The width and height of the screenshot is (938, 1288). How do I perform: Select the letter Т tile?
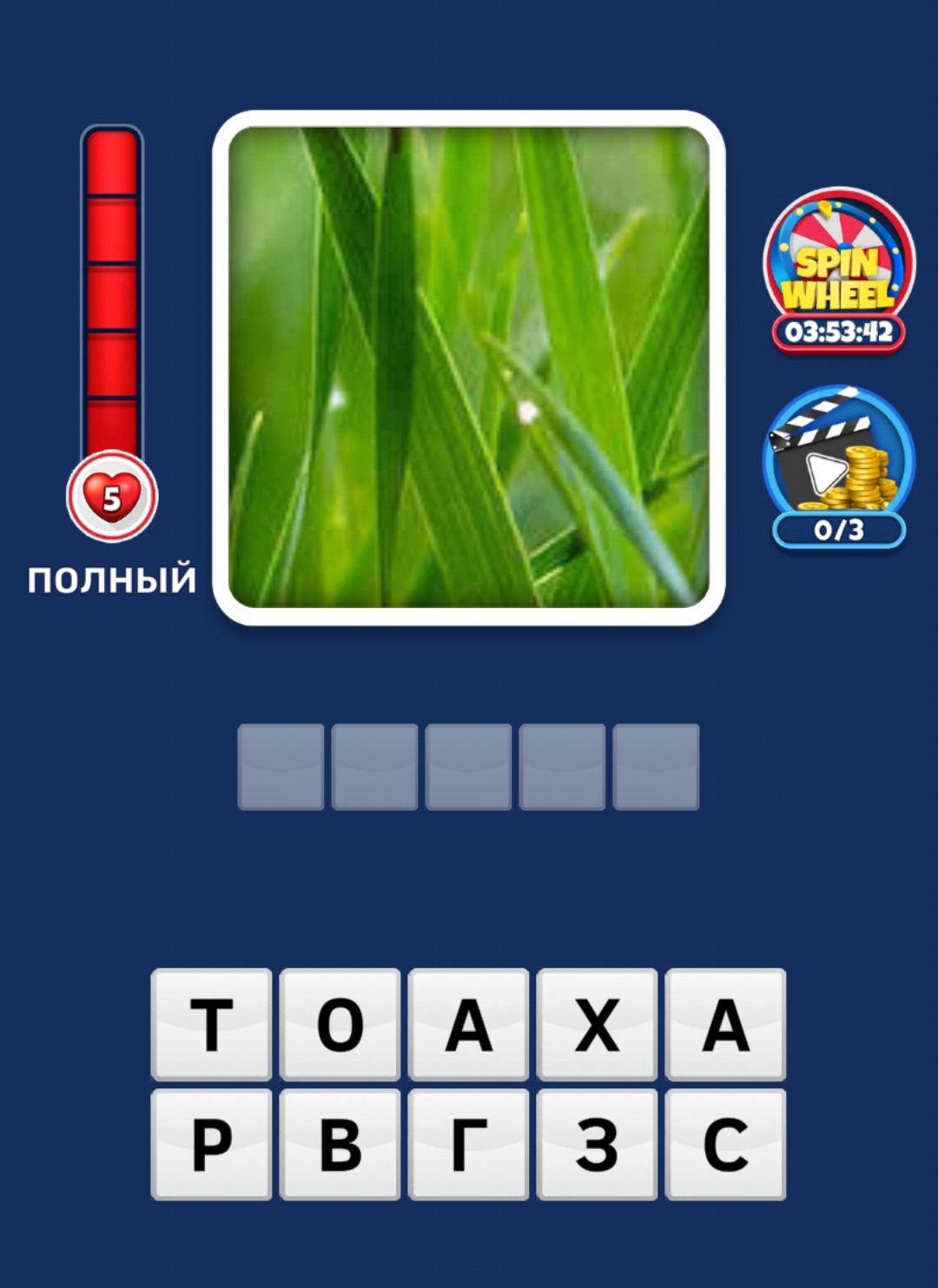pyautogui.click(x=211, y=1024)
